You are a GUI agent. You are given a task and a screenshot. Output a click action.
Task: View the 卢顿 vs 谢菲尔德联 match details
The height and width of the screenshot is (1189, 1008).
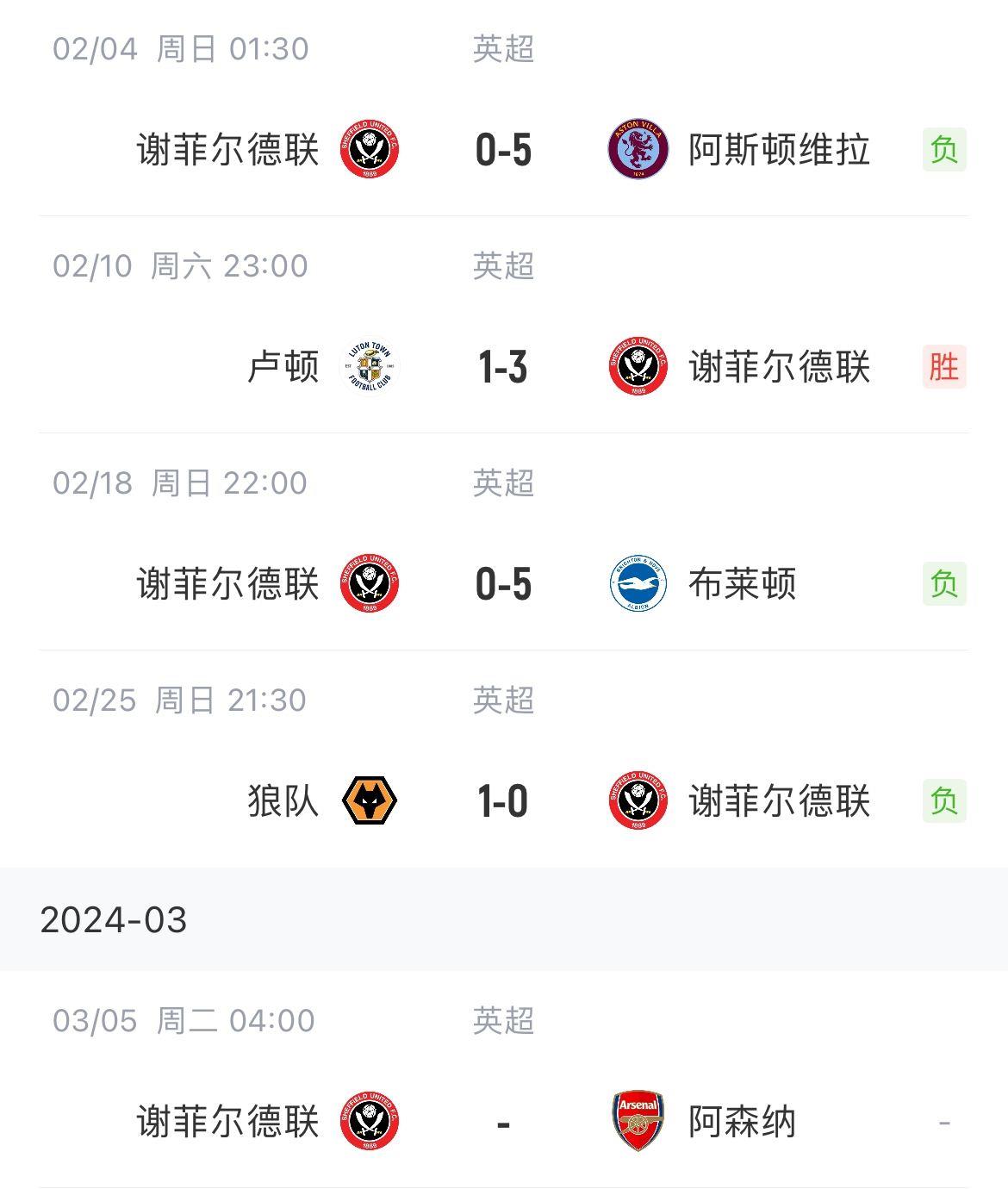(503, 367)
